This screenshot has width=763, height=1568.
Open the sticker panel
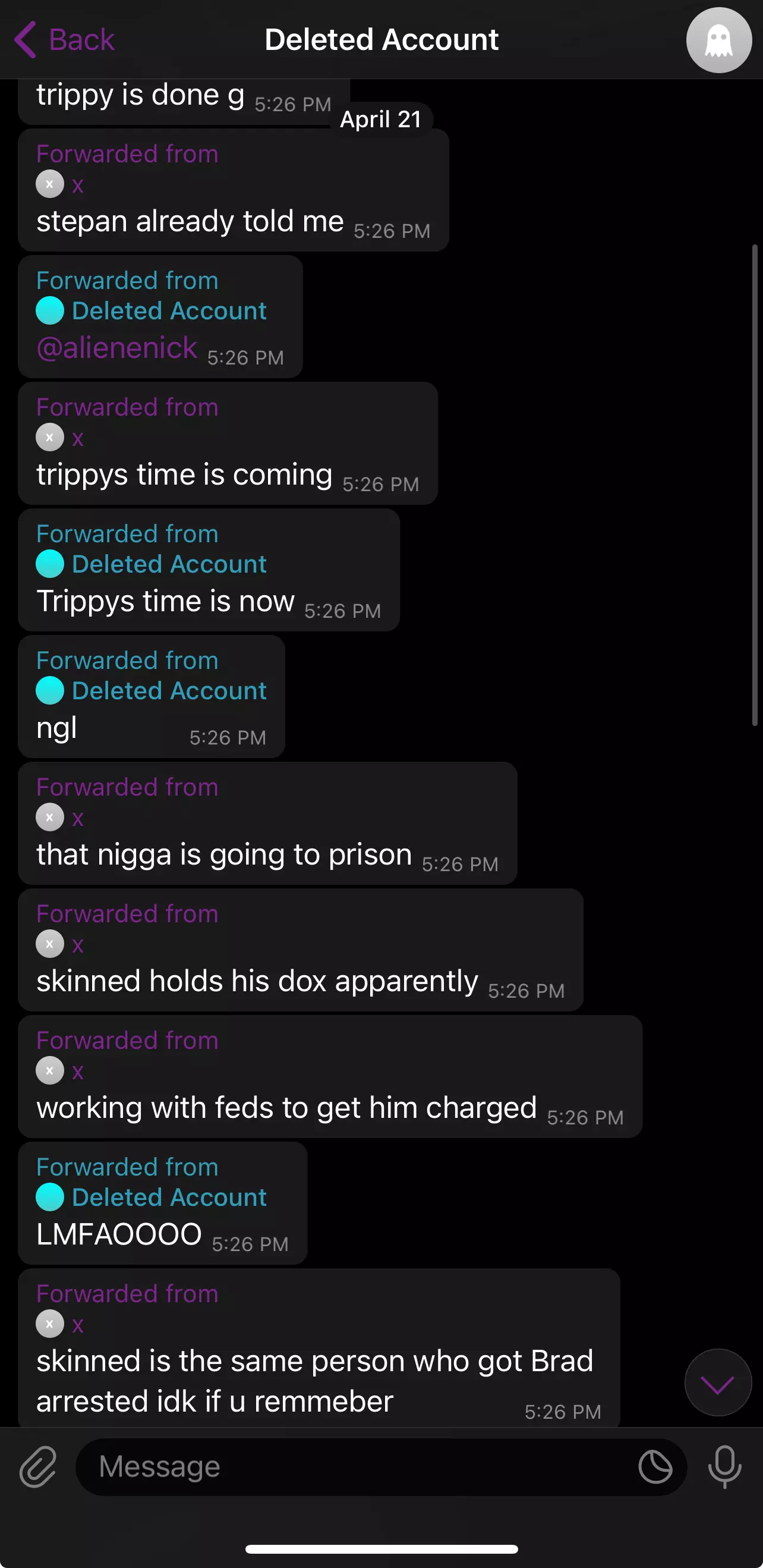655,1467
